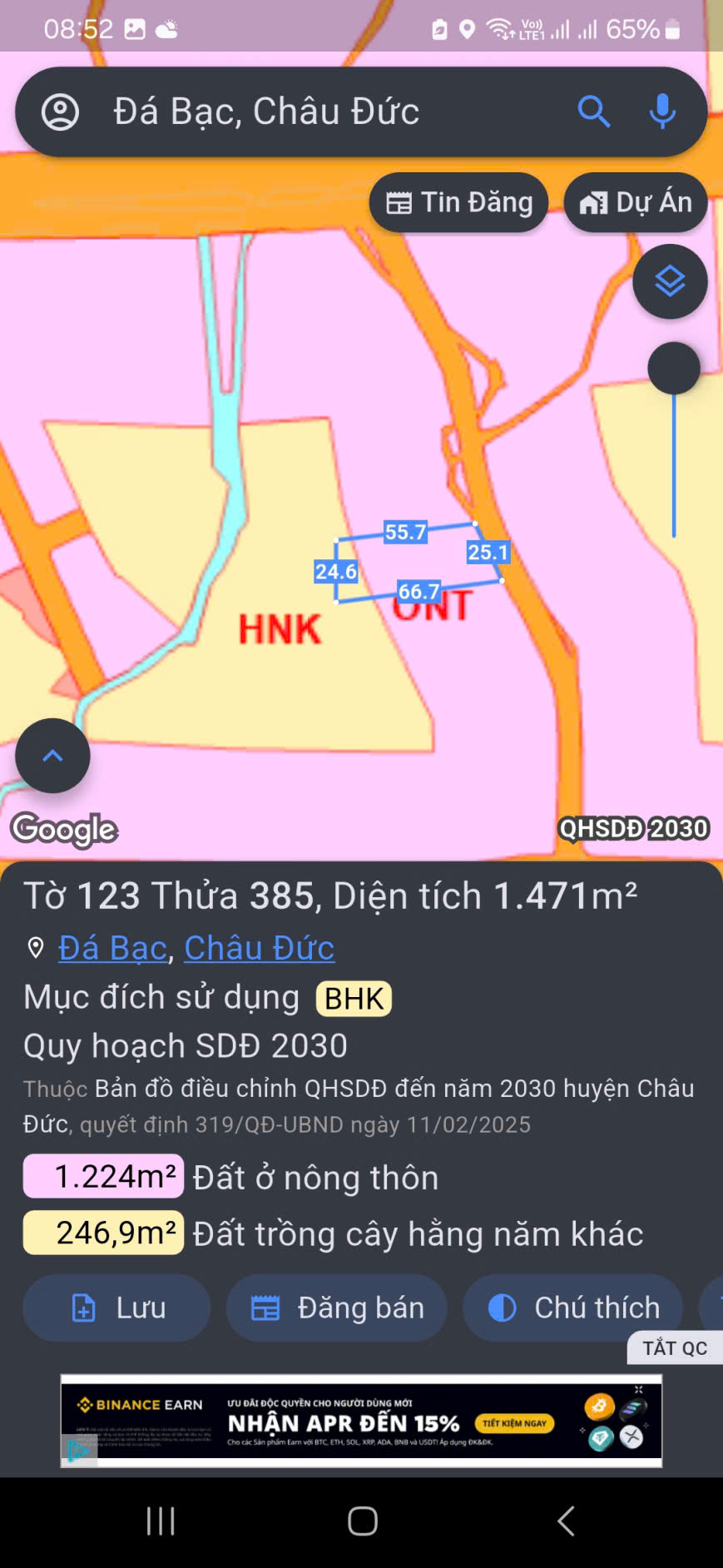Image resolution: width=723 pixels, height=1568 pixels.
Task: Open the account profile icon
Action: pyautogui.click(x=61, y=112)
